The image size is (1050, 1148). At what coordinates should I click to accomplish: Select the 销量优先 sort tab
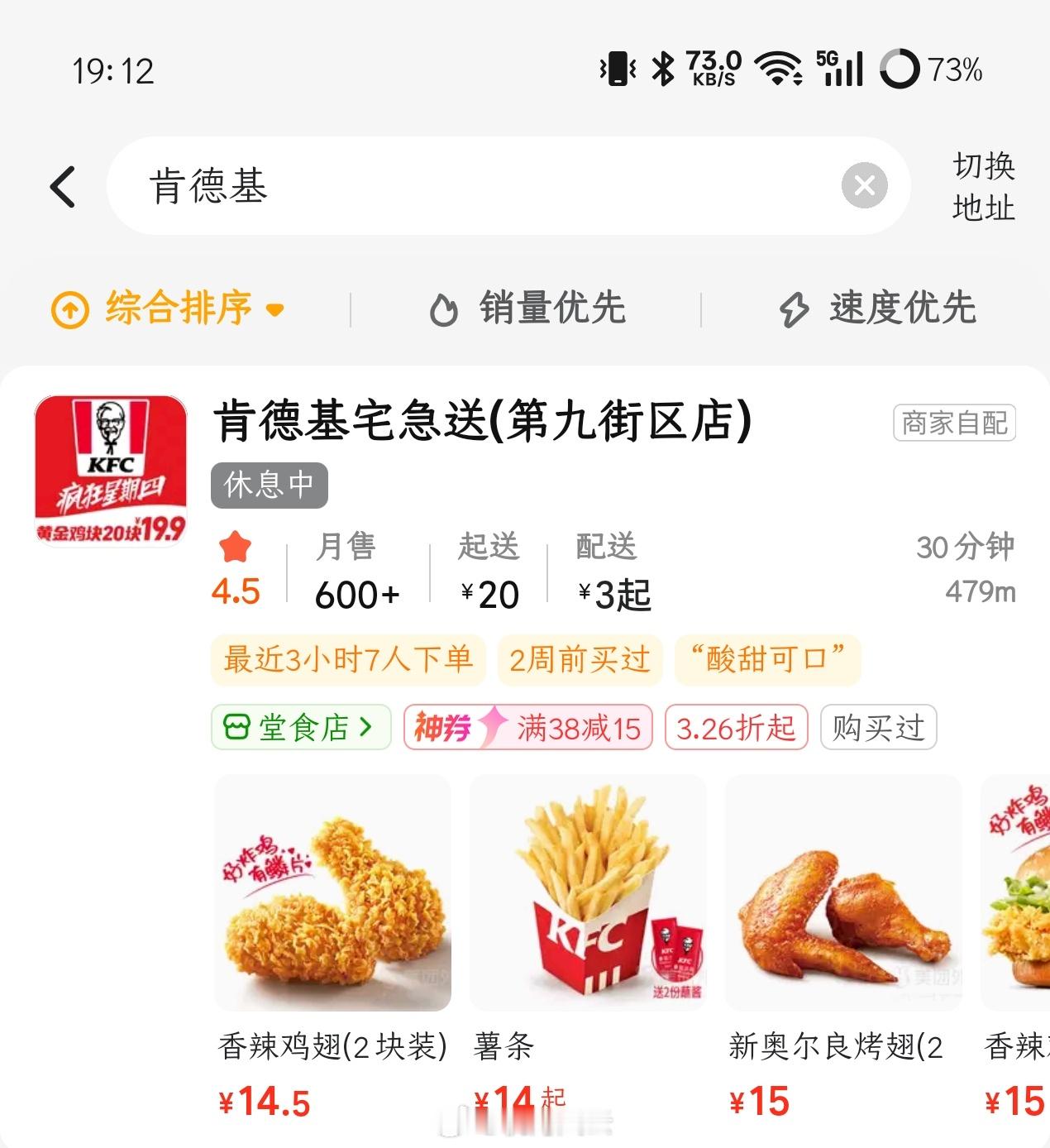[x=552, y=309]
